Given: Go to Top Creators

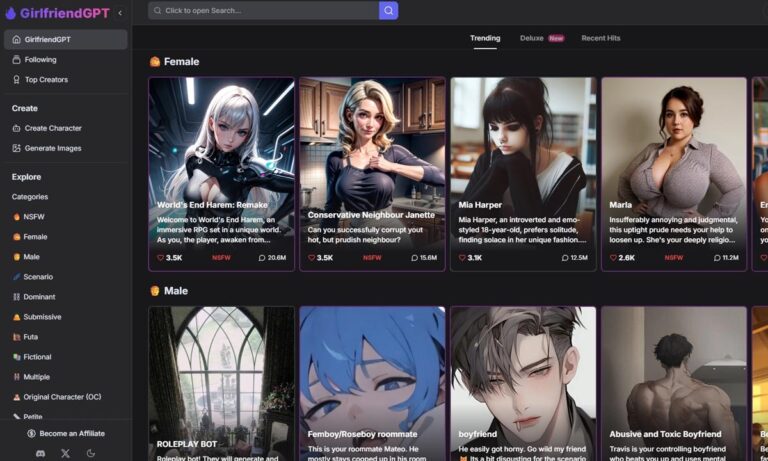Looking at the screenshot, I should click(46, 79).
